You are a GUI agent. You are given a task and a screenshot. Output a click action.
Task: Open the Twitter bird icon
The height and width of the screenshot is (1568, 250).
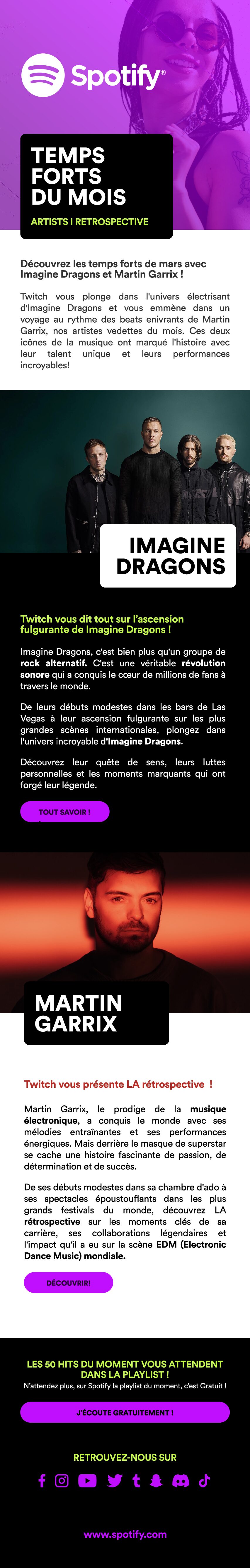(114, 1481)
